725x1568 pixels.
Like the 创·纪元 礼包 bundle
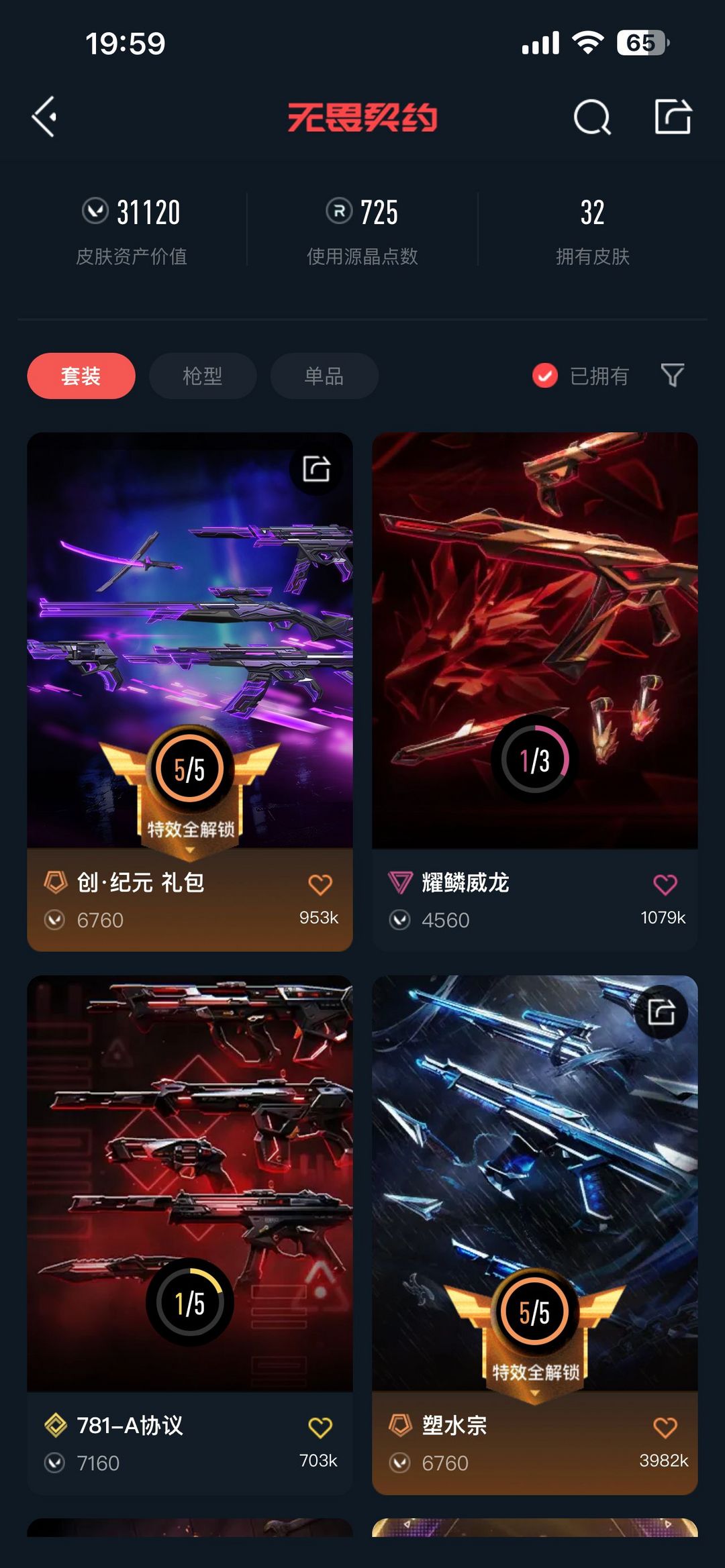pos(320,885)
